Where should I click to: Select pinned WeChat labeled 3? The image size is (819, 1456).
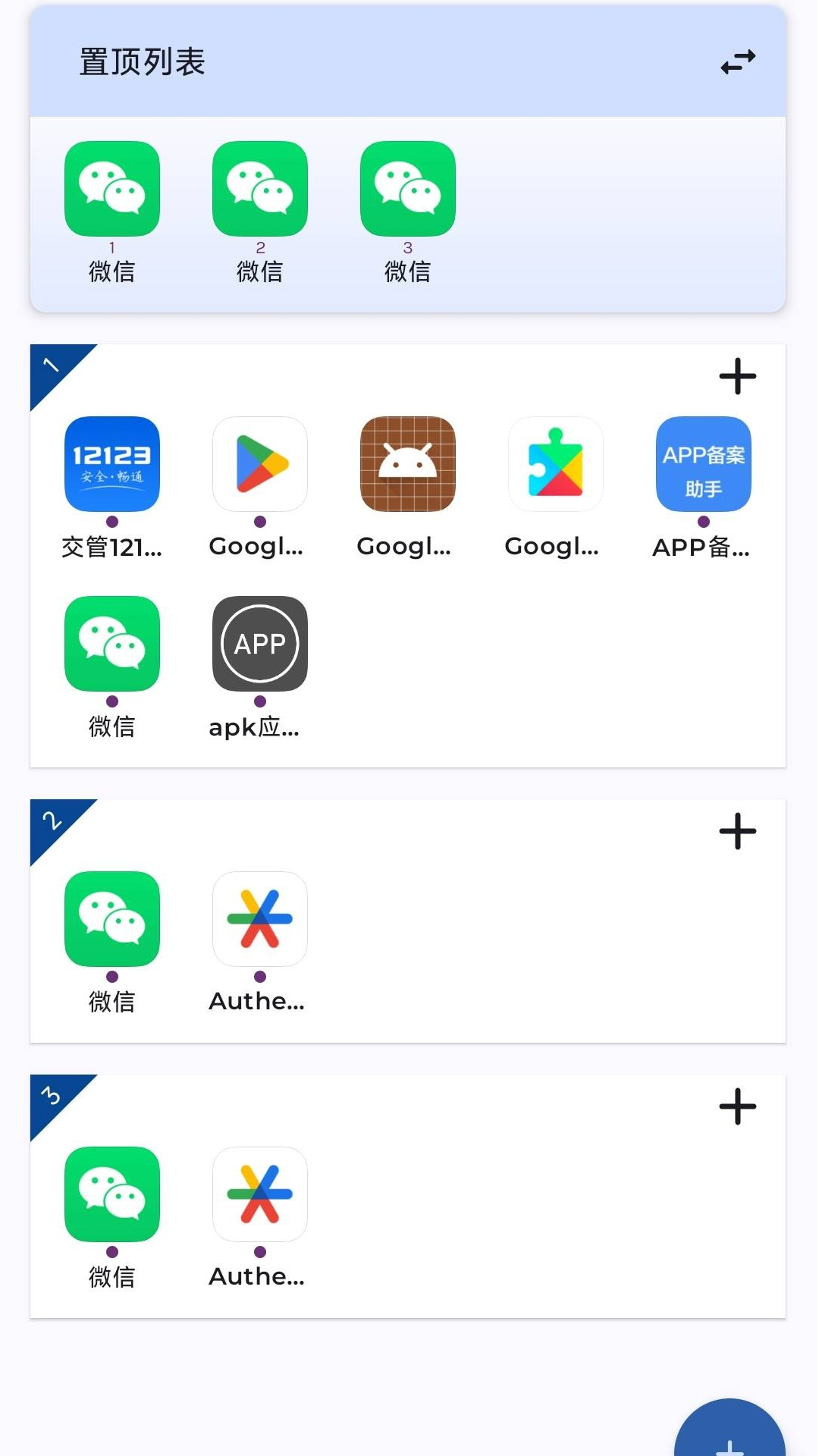(x=407, y=188)
